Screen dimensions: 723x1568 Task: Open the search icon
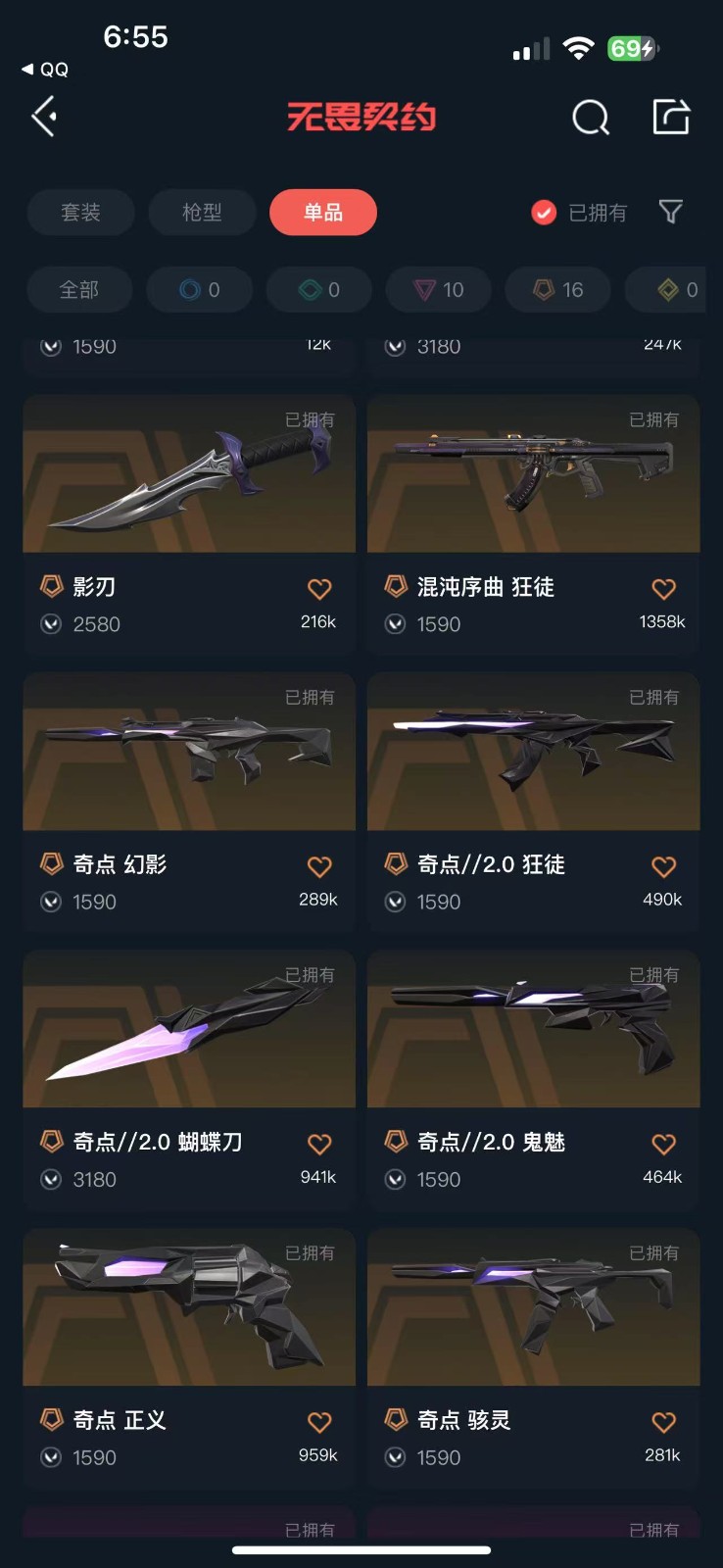[x=590, y=118]
